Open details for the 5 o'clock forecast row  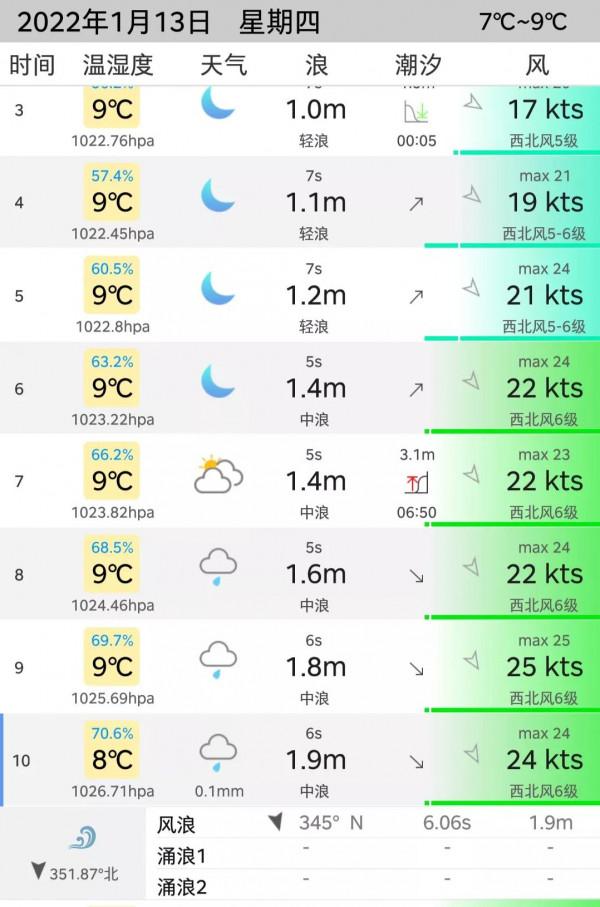(x=300, y=296)
